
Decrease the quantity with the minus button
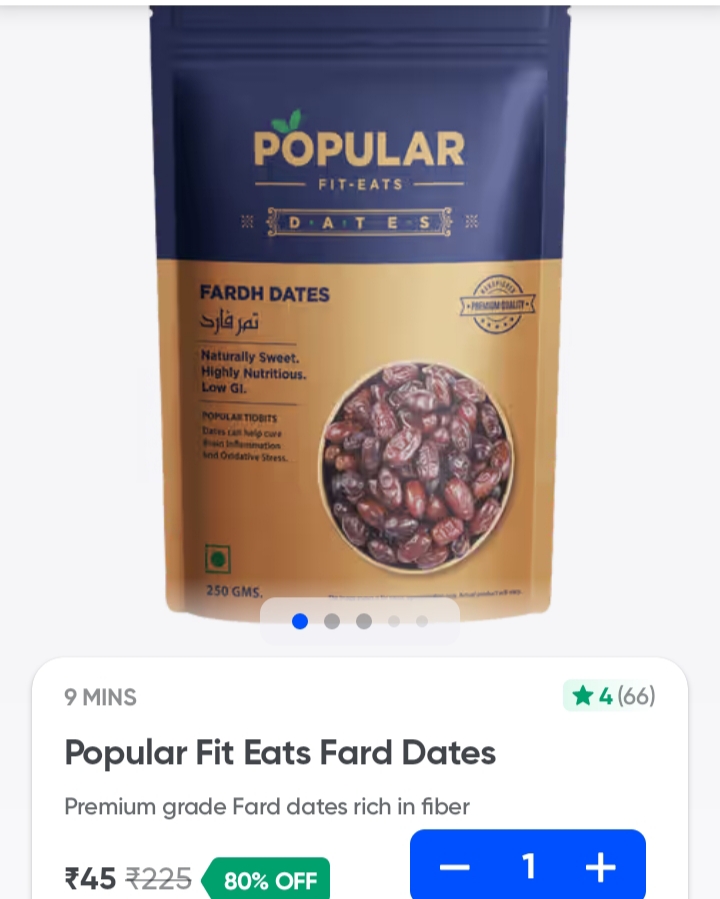pos(454,867)
